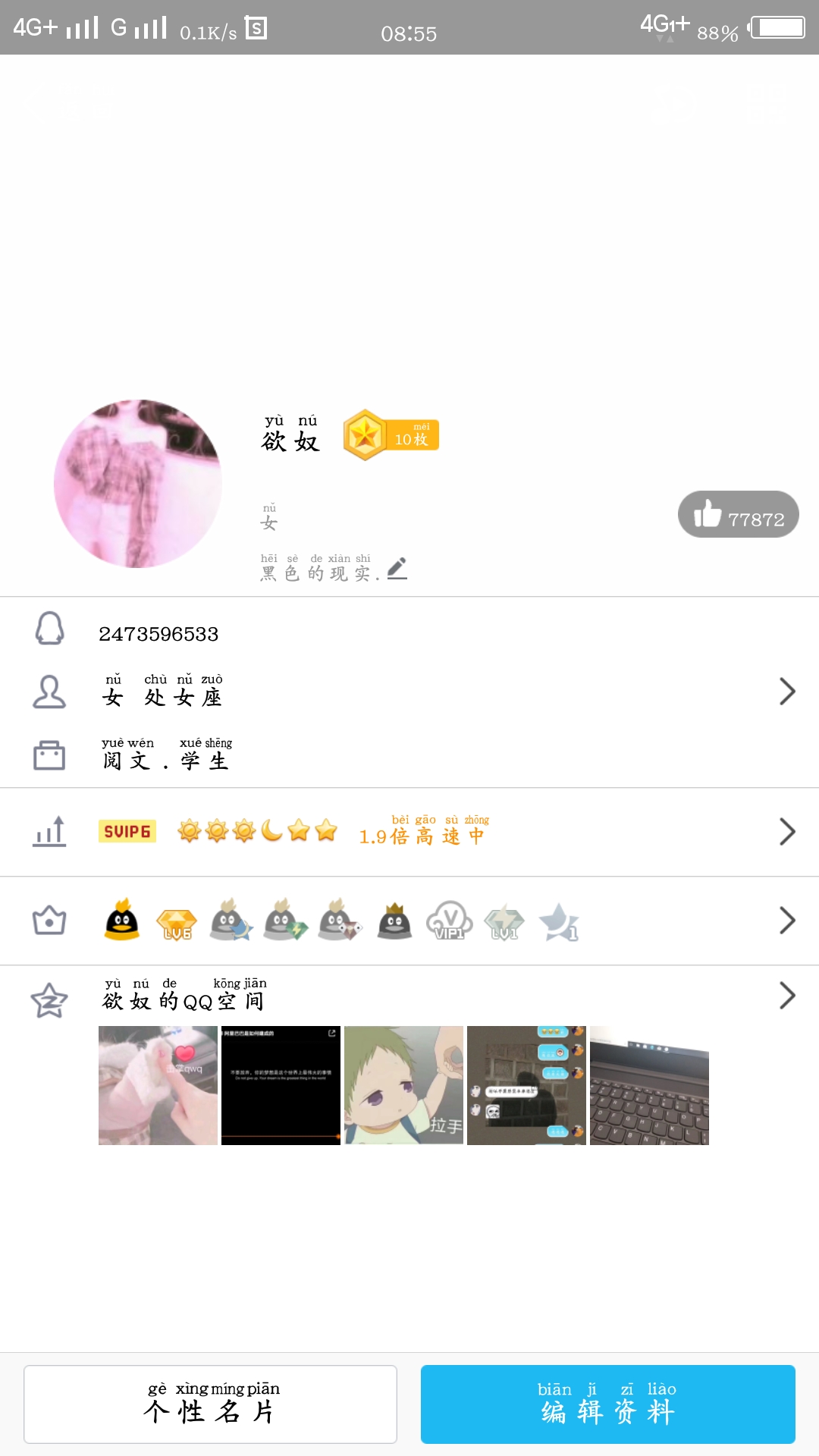Open the badges and privileges icon row
Image resolution: width=819 pixels, height=1456 pixels.
click(409, 921)
